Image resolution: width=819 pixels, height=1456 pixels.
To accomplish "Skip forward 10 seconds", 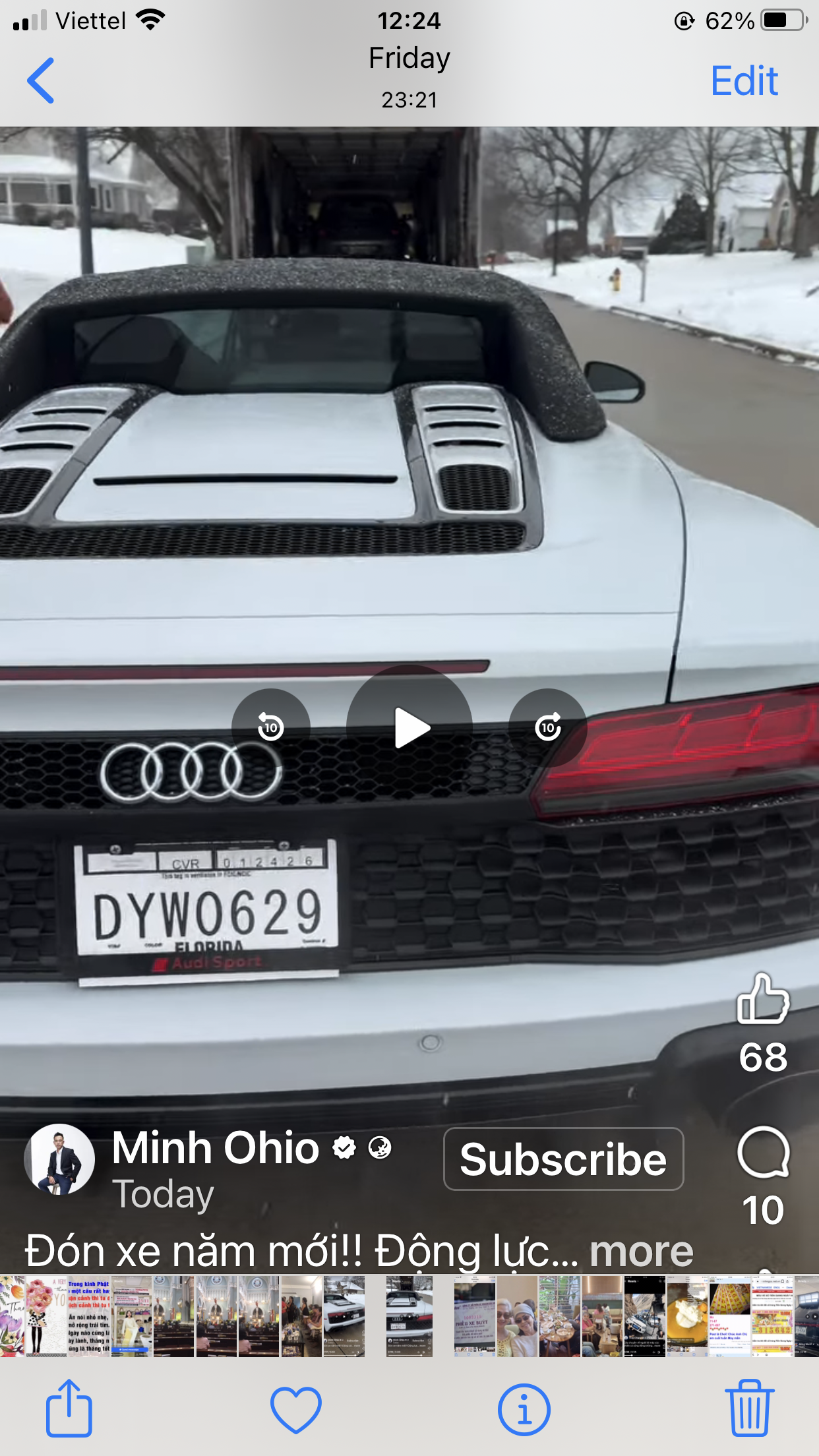I will point(548,727).
